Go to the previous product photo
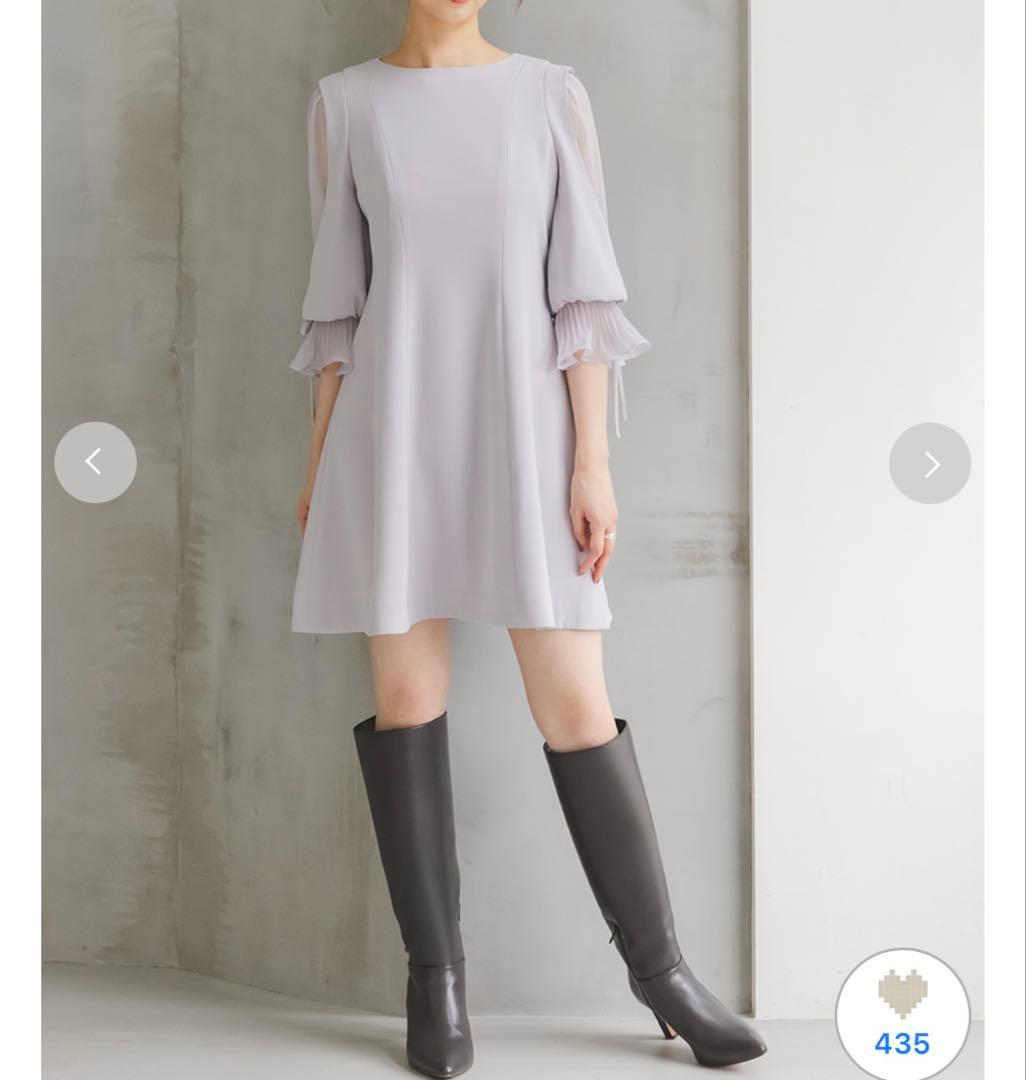The width and height of the screenshot is (1026, 1080). pos(95,462)
